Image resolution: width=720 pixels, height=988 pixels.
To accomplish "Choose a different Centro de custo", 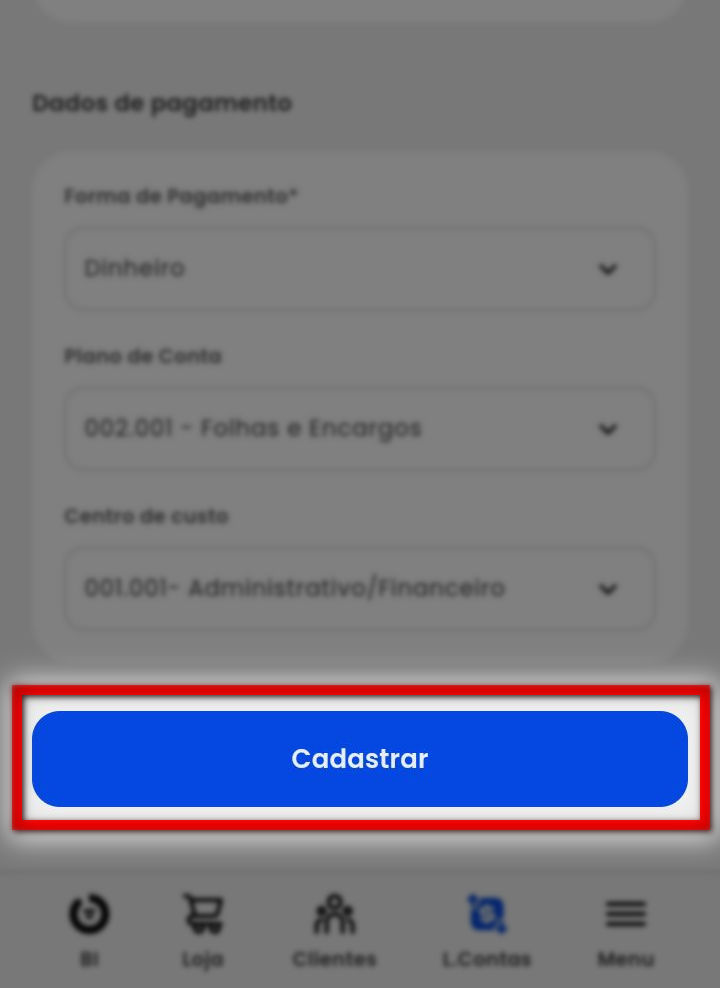I will (360, 588).
